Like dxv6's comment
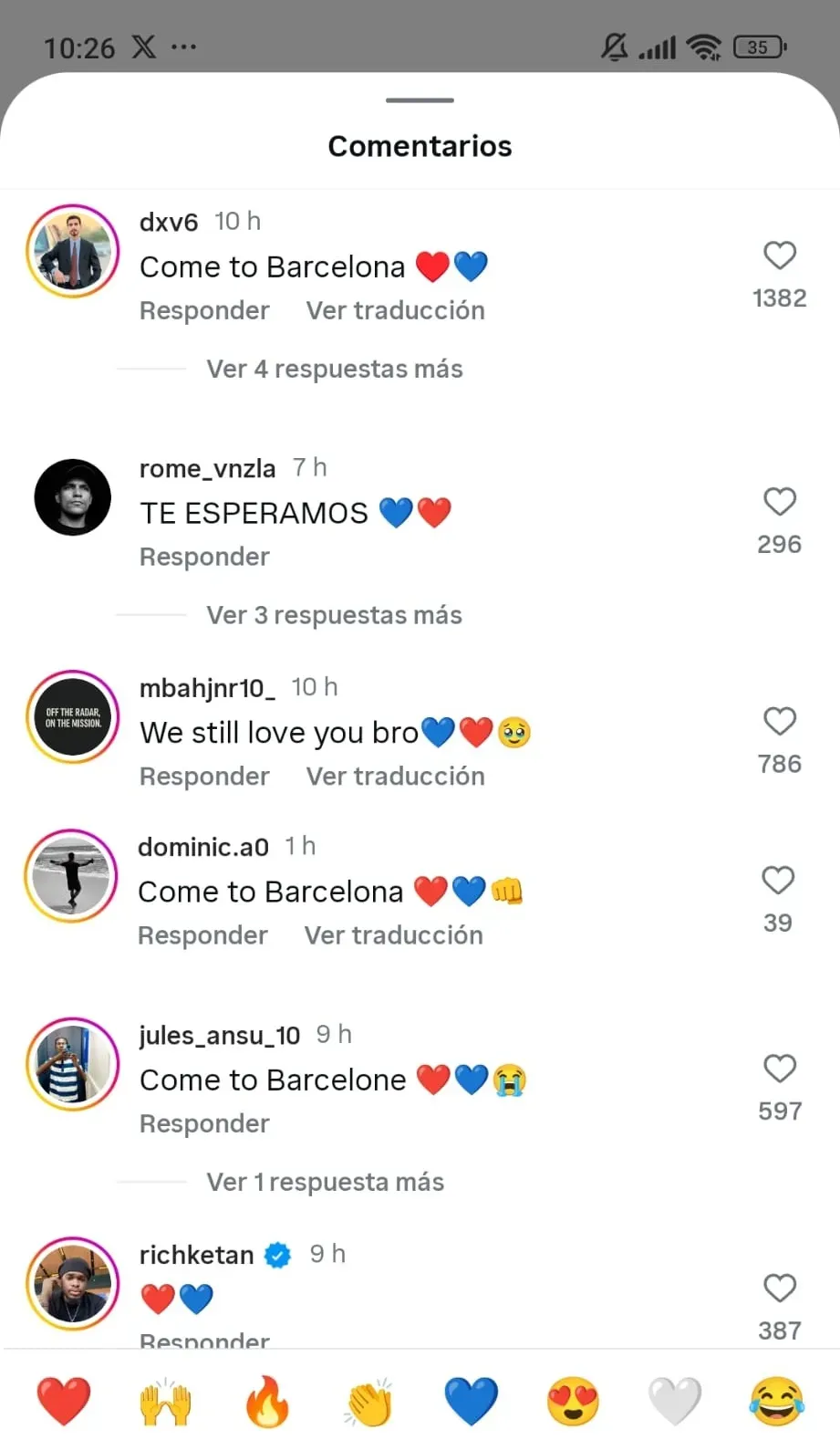Image resolution: width=840 pixels, height=1440 pixels. (779, 256)
